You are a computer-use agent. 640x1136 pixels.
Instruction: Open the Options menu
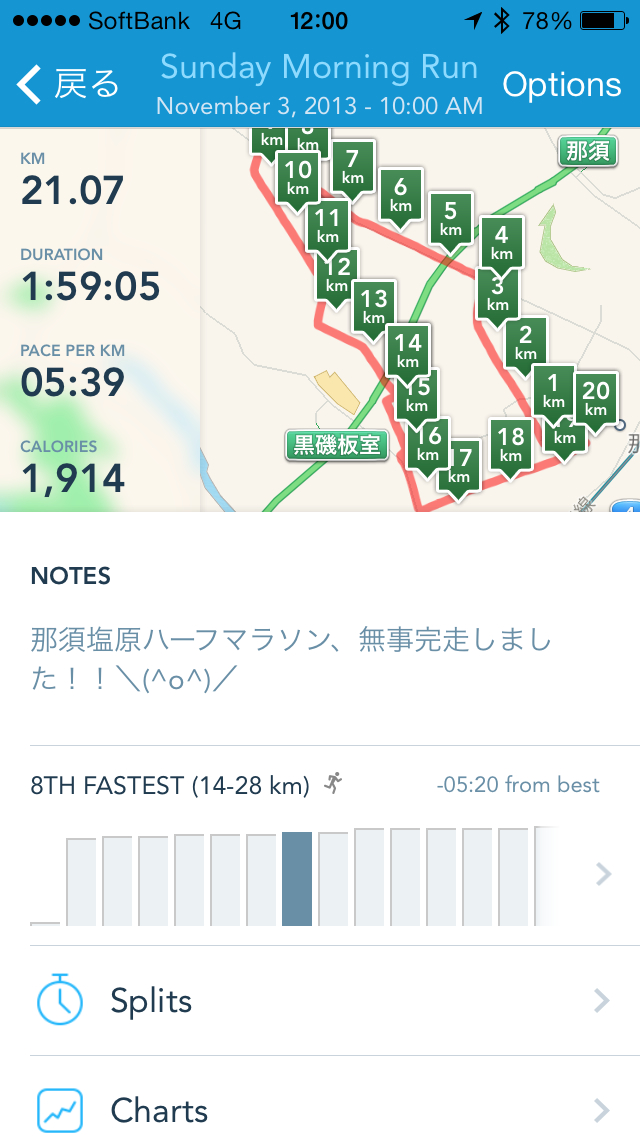[561, 85]
